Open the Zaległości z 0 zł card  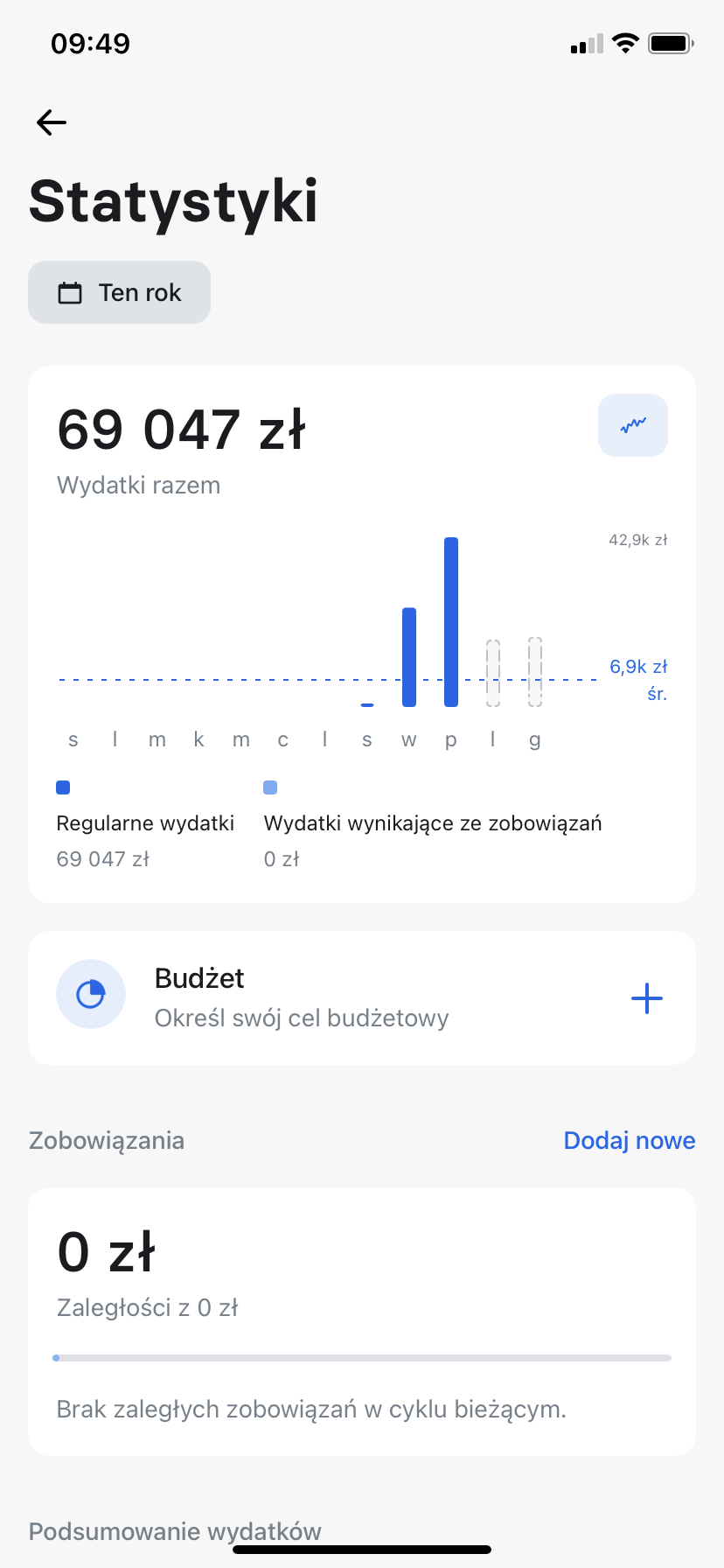[362, 1321]
